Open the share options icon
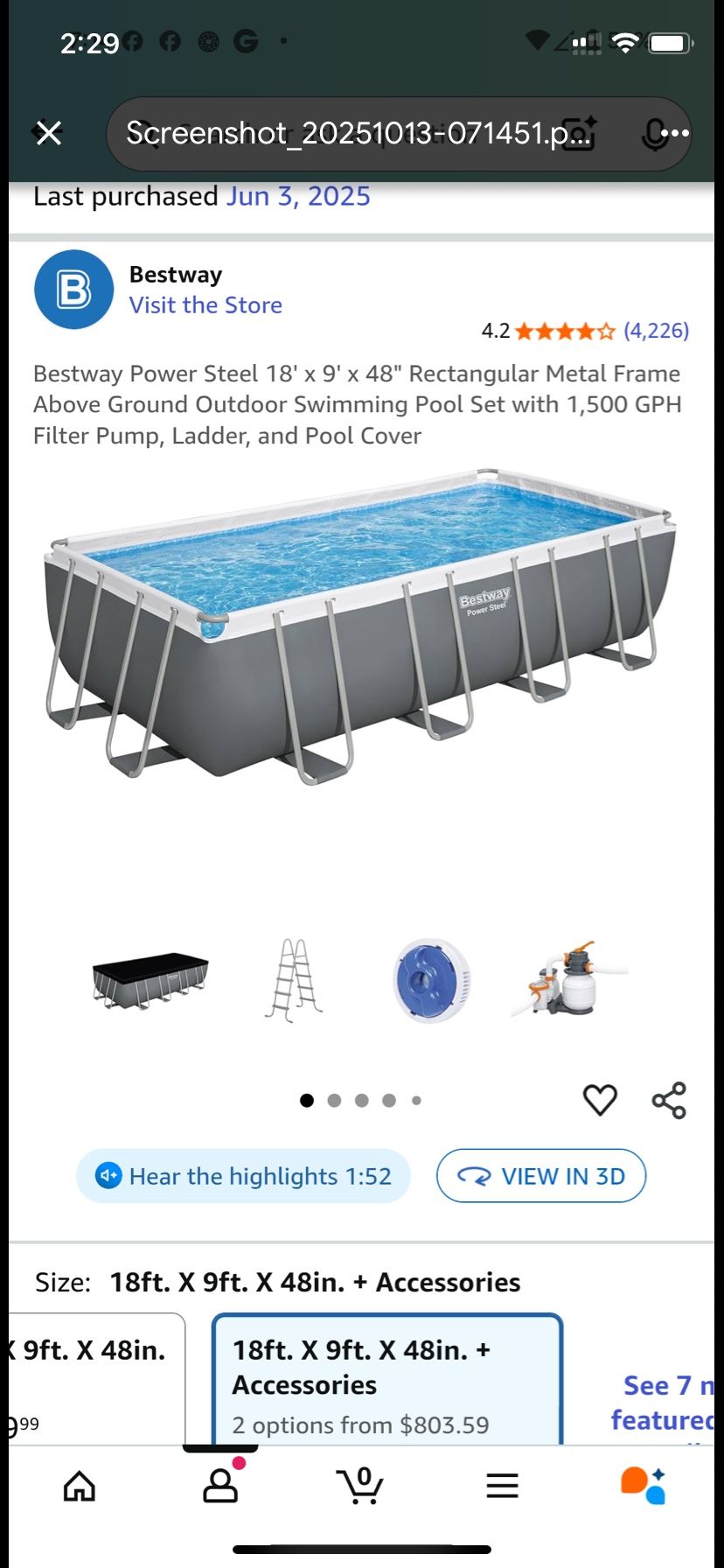Screen dimensions: 724x1568 tap(668, 1100)
